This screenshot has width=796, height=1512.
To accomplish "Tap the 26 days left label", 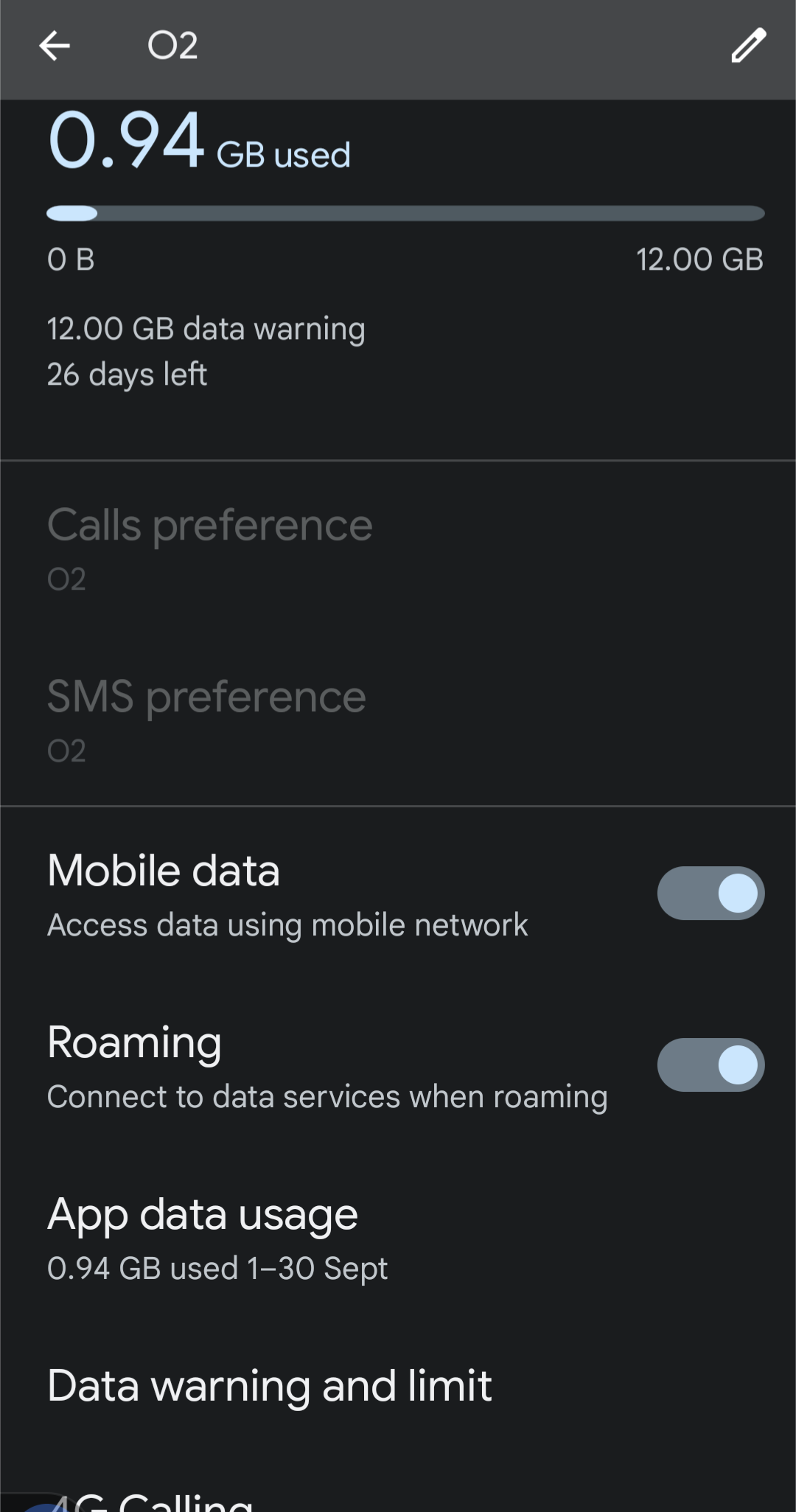I will 127,374.
